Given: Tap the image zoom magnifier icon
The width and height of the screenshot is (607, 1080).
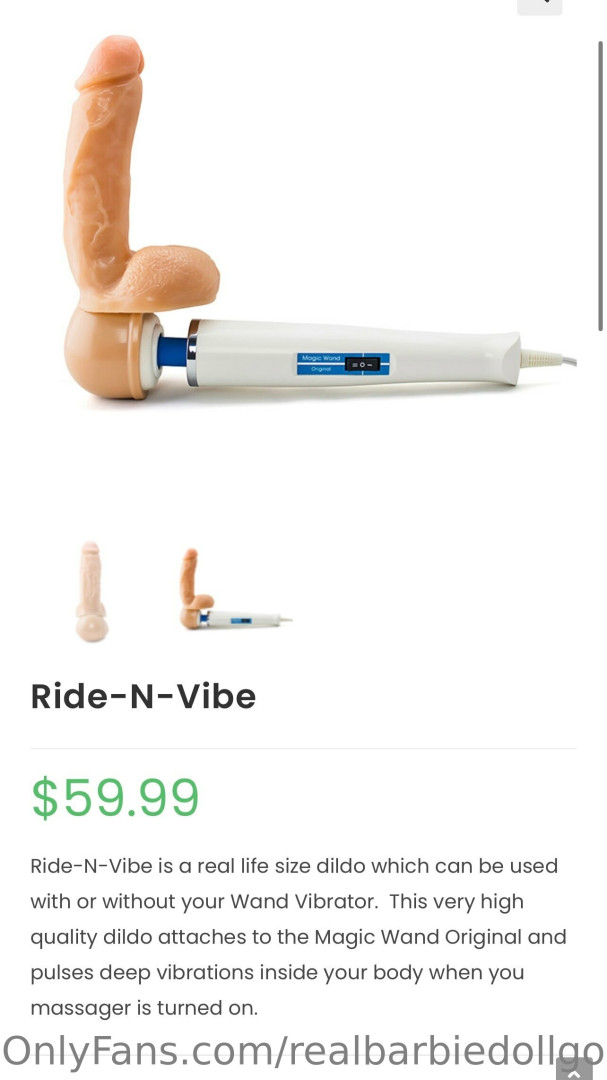Looking at the screenshot, I should tap(540, 4).
